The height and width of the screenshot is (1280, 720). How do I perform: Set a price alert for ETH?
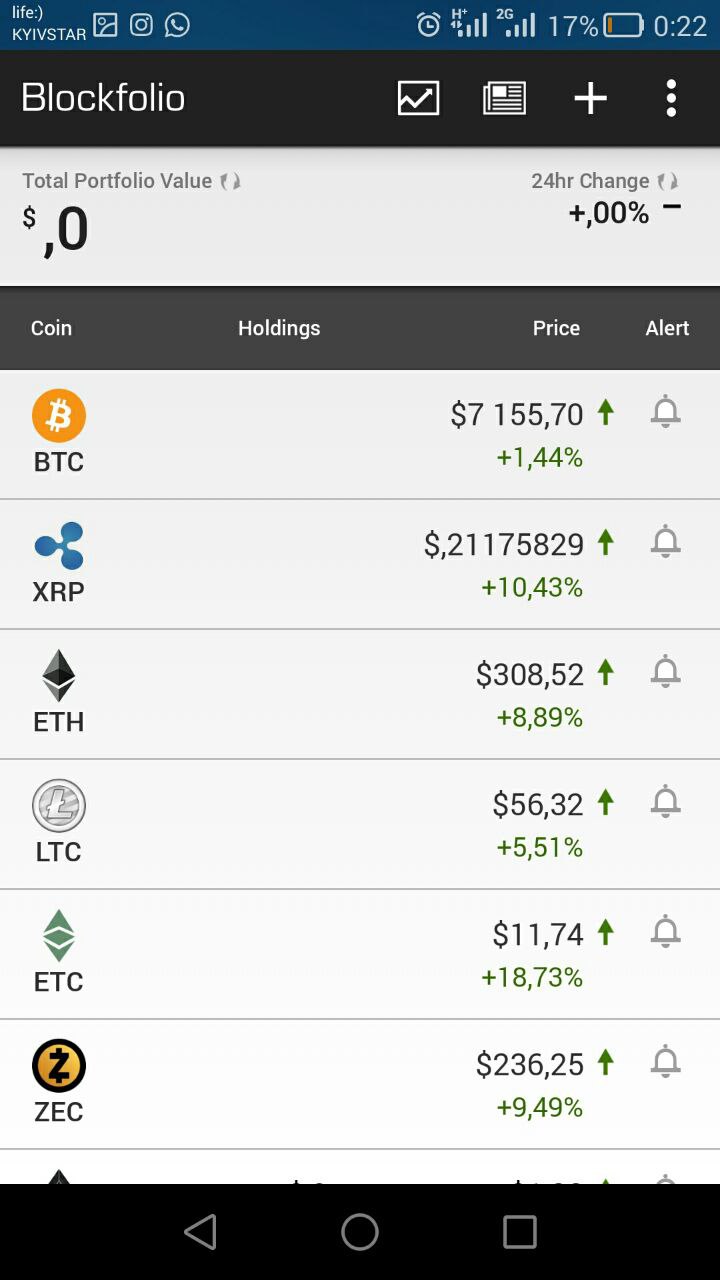(665, 671)
